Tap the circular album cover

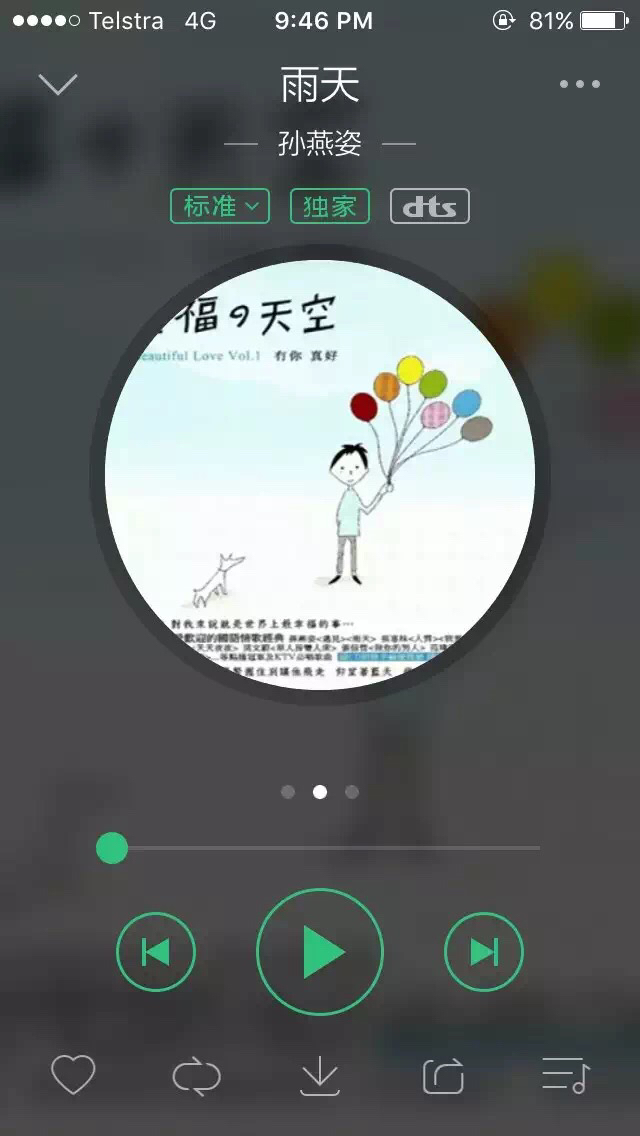[320, 475]
